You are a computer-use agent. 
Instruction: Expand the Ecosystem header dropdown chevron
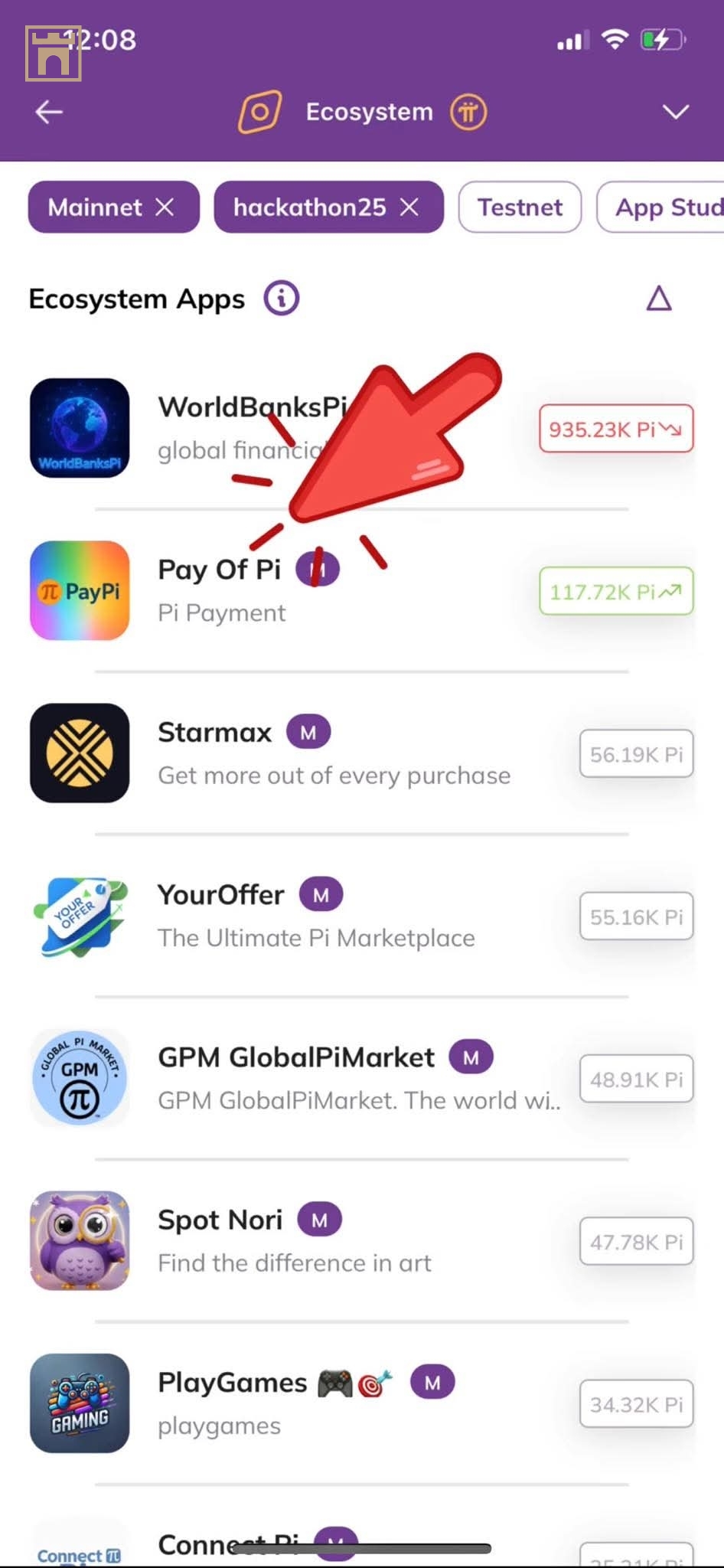[x=675, y=113]
